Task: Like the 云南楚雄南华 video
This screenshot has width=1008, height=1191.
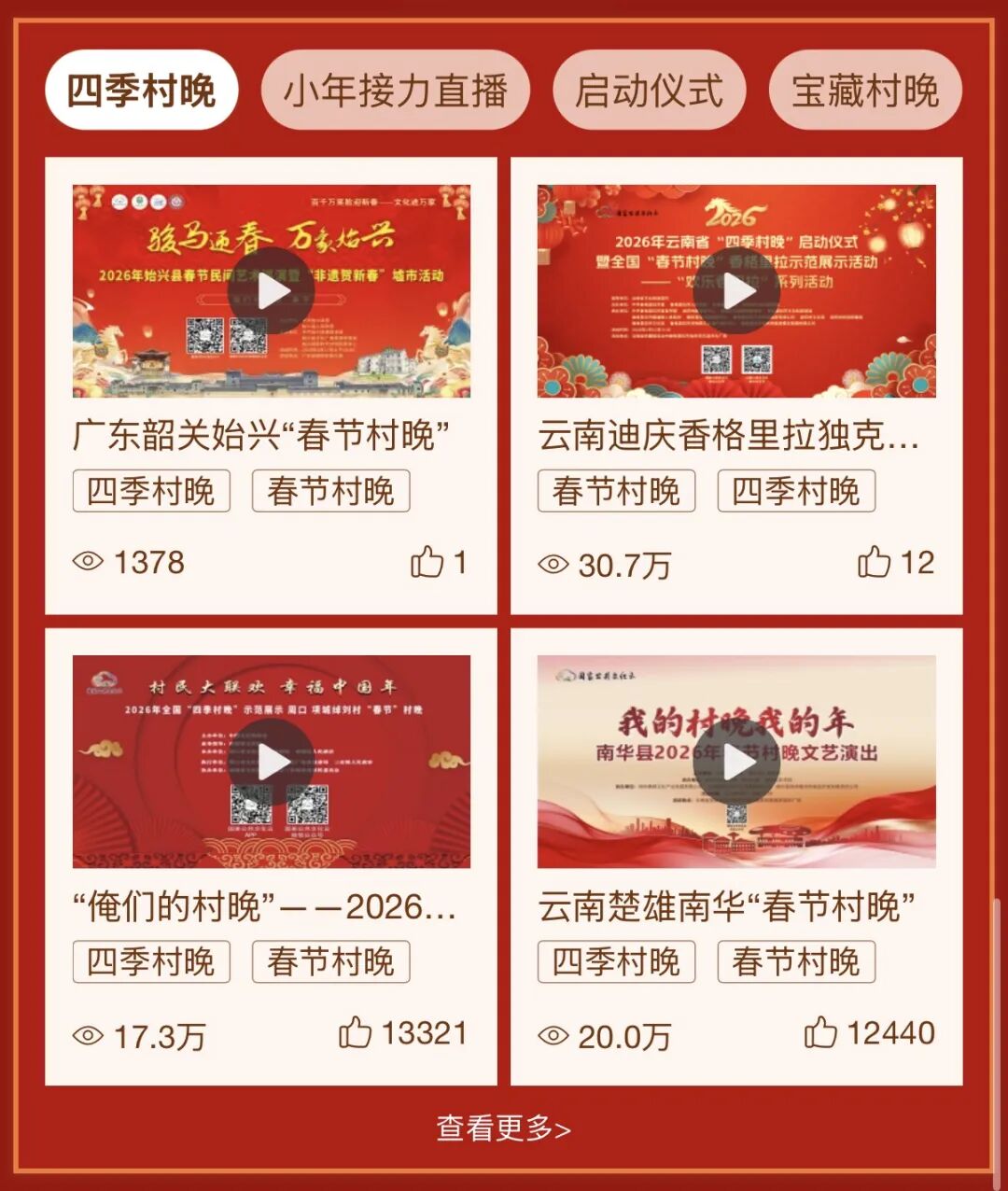Action: [820, 1032]
